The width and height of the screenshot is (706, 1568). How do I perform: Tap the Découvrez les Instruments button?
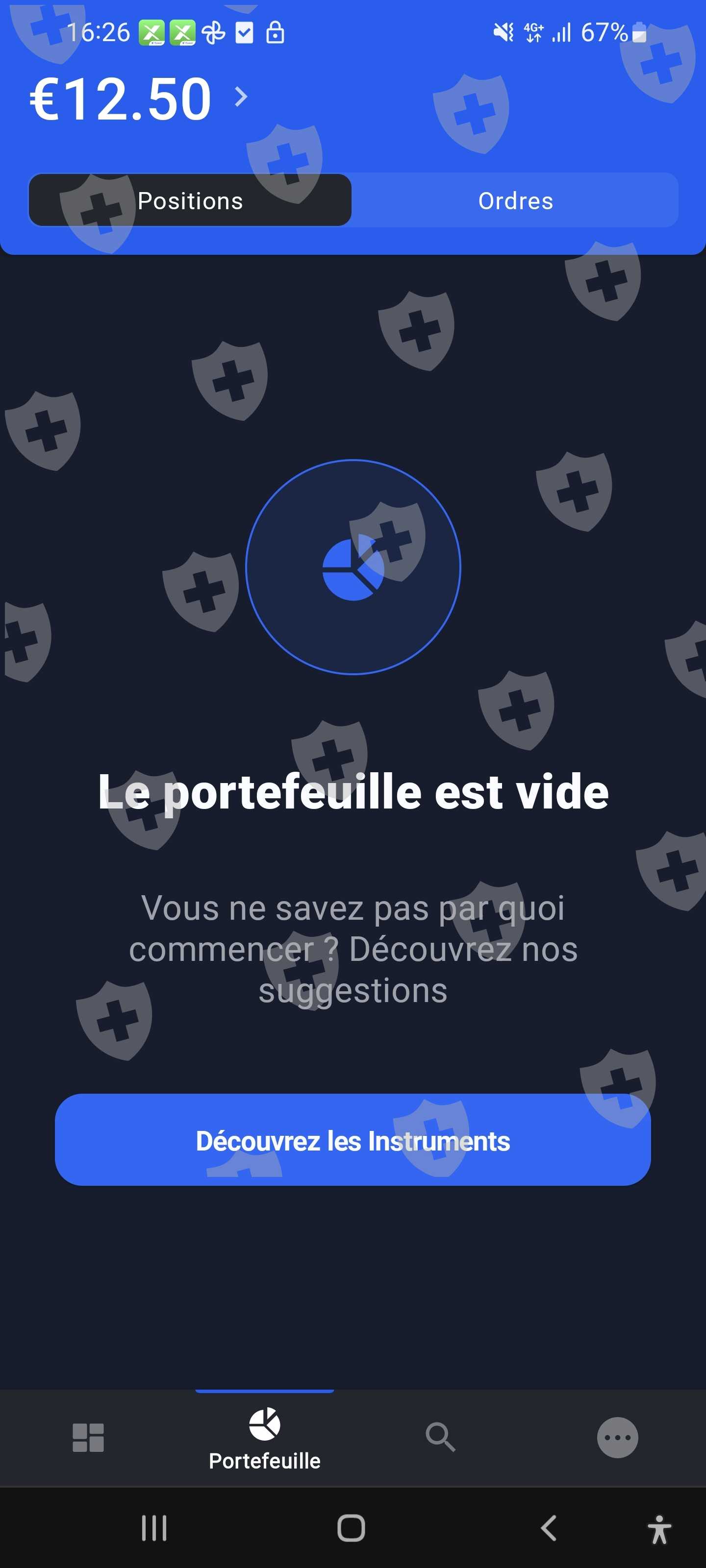[x=353, y=1140]
